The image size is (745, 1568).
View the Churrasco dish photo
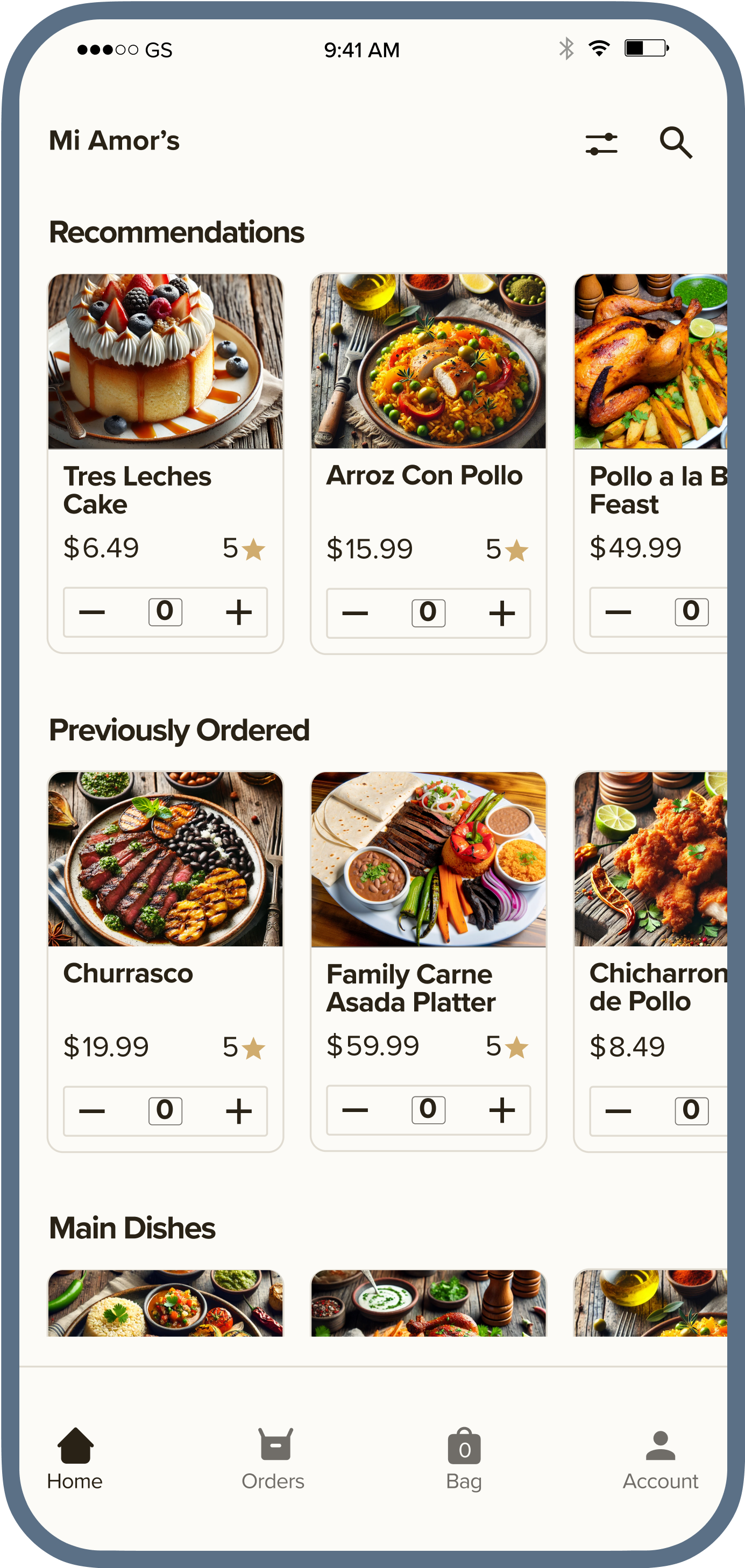click(x=166, y=859)
